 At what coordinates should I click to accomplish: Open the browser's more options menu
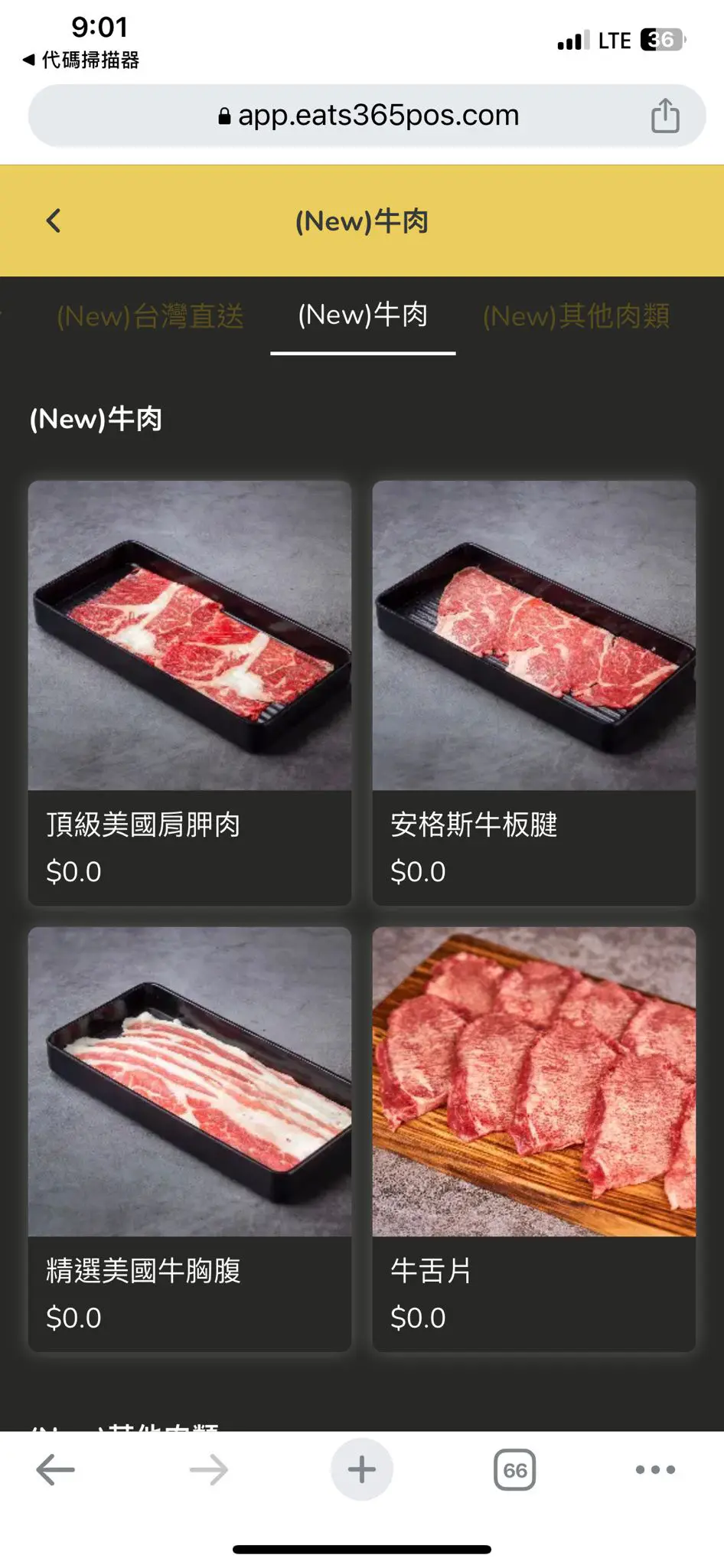point(655,1469)
